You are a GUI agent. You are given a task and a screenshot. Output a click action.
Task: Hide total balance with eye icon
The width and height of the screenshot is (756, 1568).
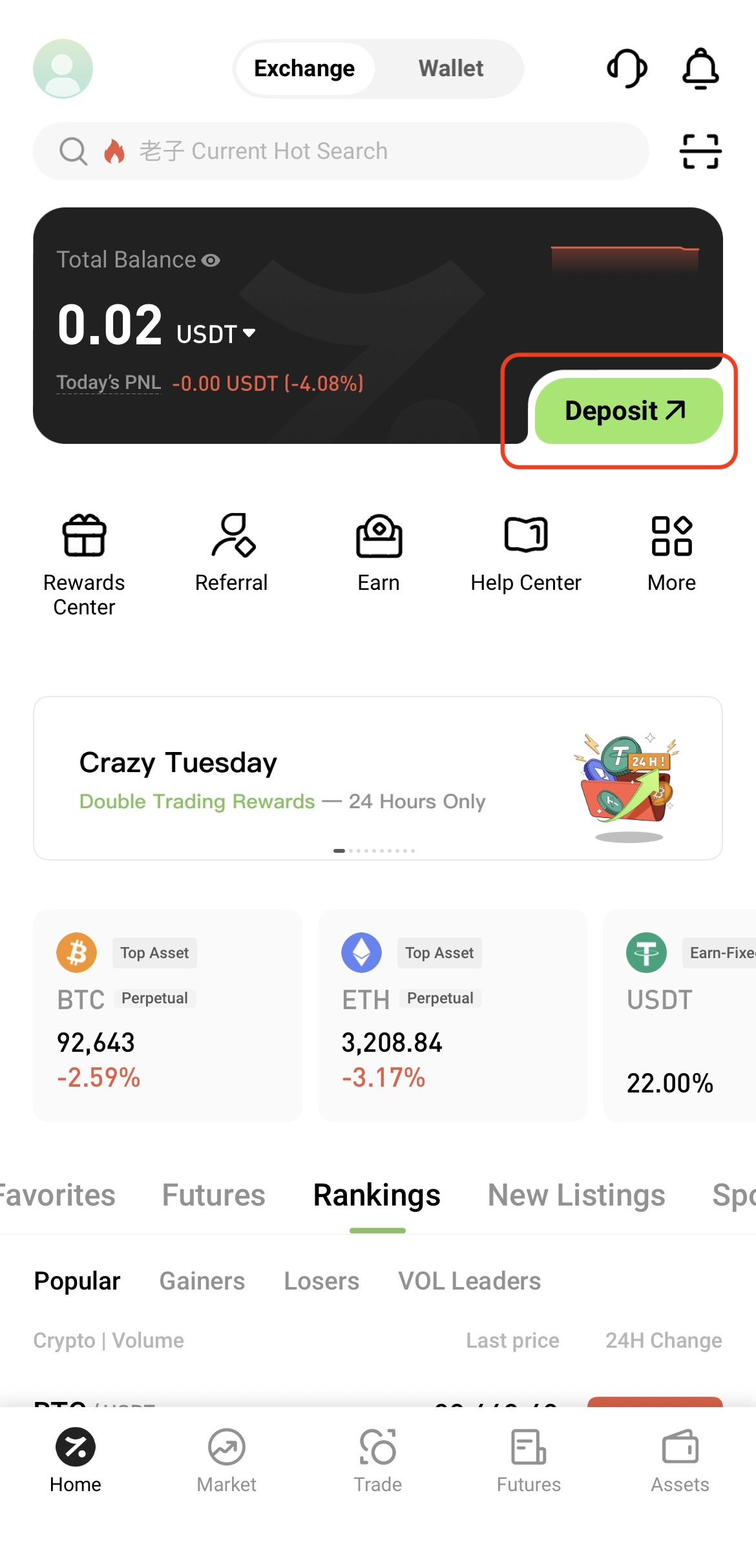[211, 260]
